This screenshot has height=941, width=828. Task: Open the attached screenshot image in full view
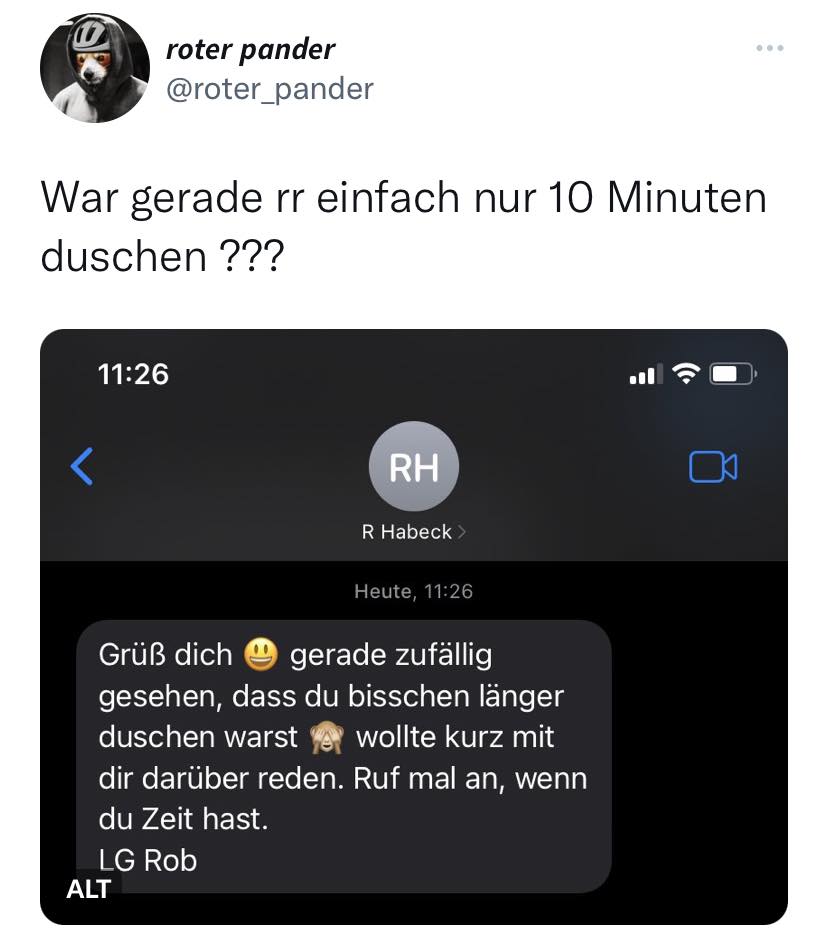pos(414,560)
